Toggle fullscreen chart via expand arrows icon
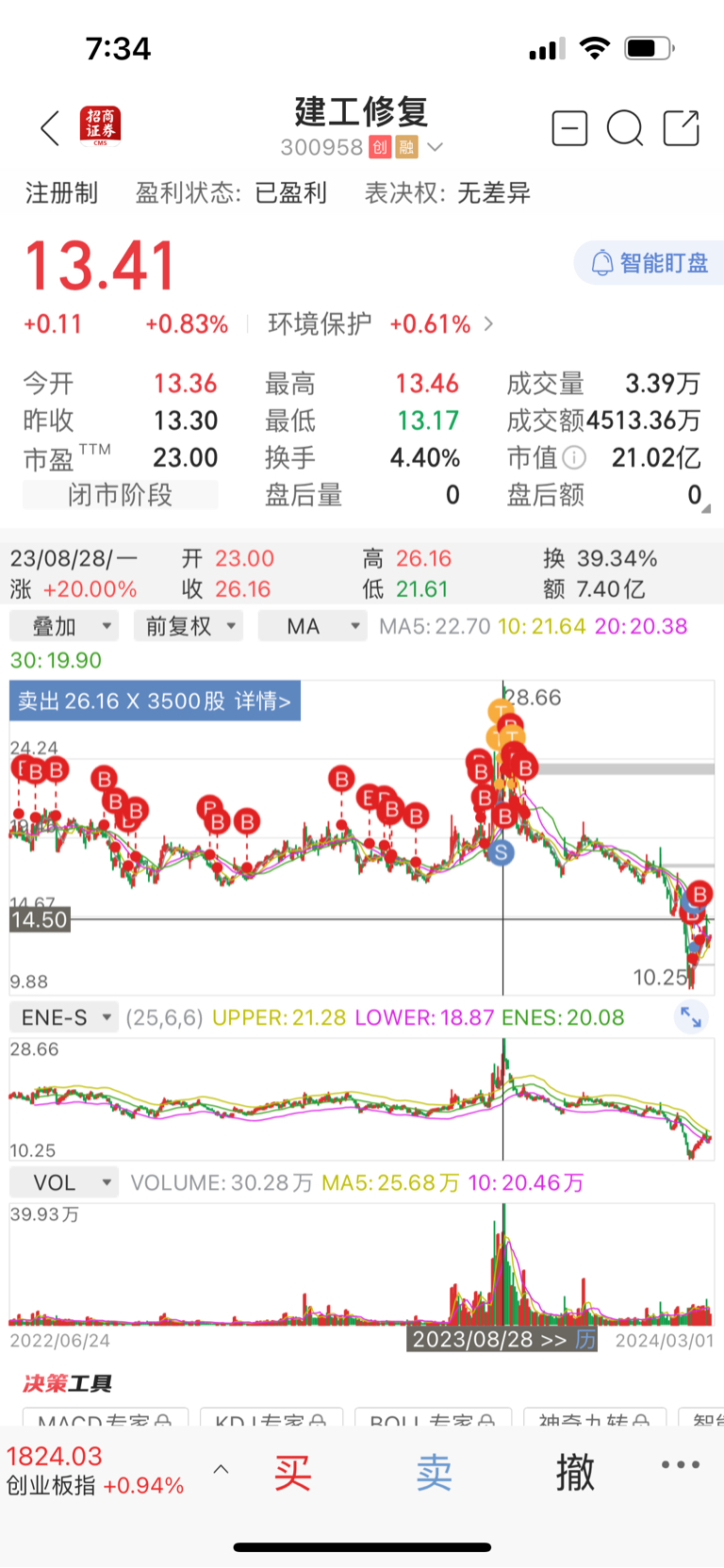Image resolution: width=724 pixels, height=1568 pixels. pos(691,1017)
